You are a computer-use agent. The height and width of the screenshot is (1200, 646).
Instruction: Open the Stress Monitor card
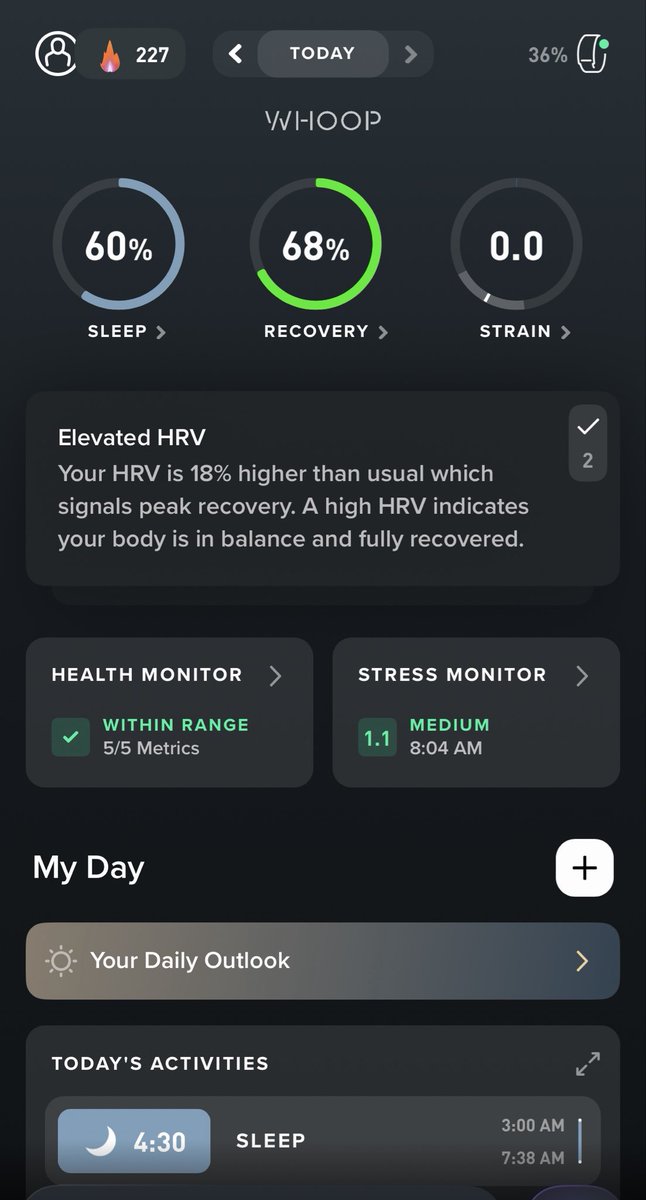[476, 713]
